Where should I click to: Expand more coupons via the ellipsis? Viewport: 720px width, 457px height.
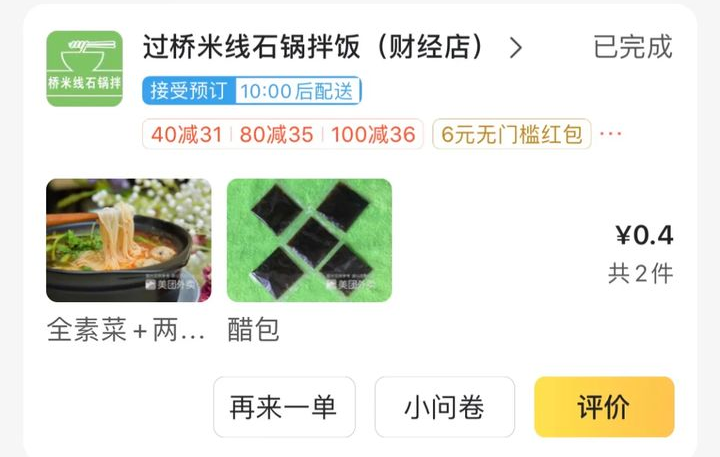611,134
